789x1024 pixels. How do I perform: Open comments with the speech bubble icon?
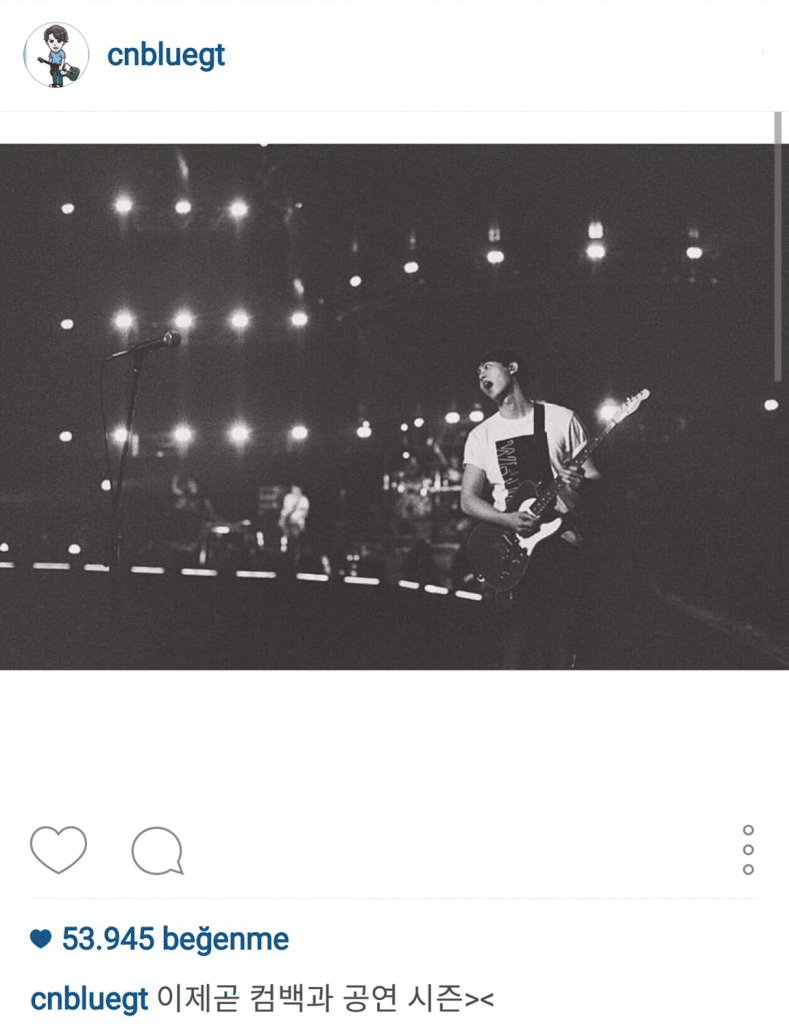point(157,852)
